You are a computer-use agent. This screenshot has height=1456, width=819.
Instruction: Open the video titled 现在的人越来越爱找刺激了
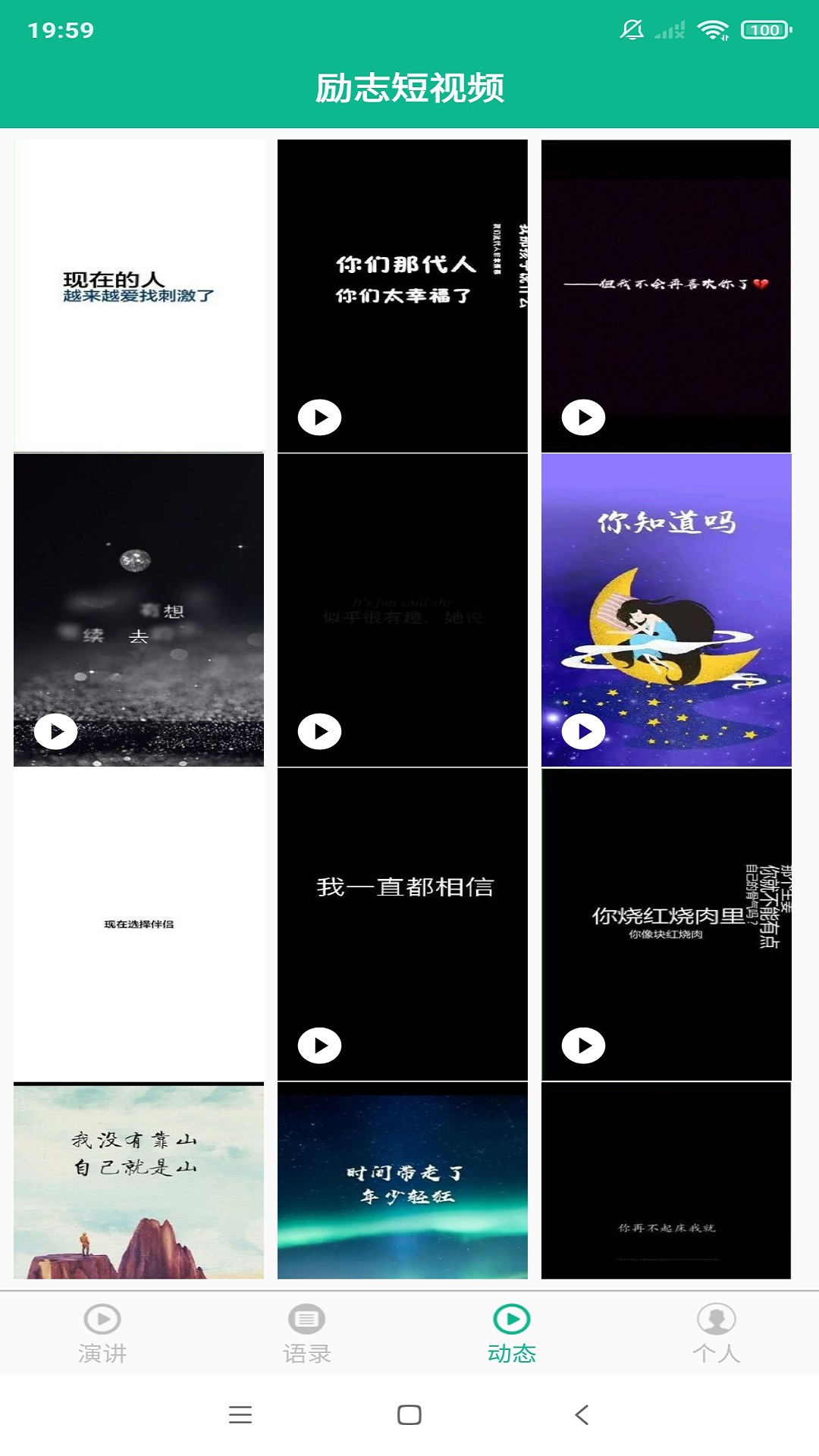pyautogui.click(x=139, y=295)
